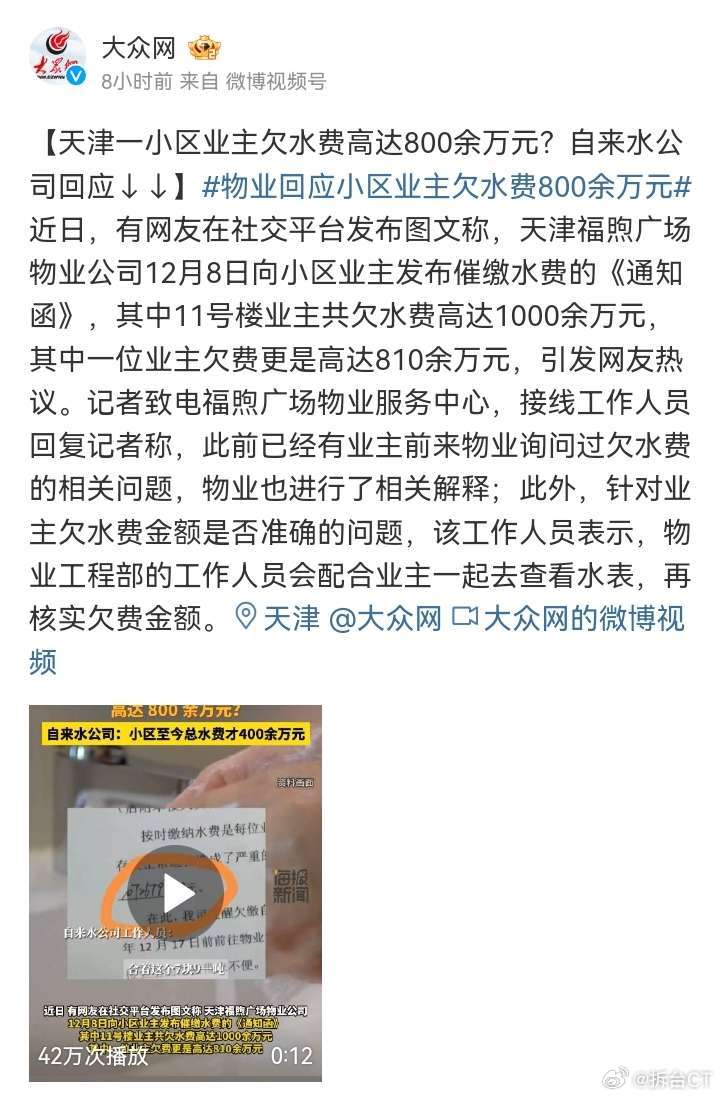Viewport: 720px width, 1097px height.
Task: Open the 大众网 account name
Action: 139,47
